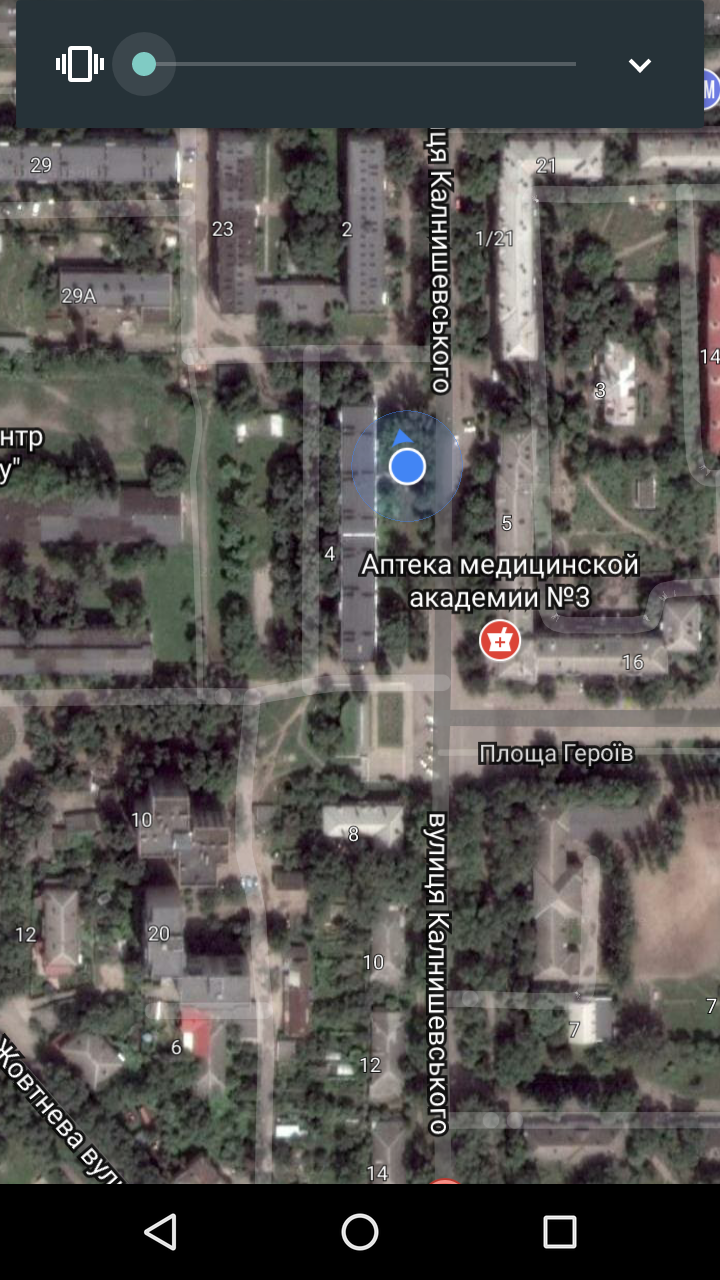Expand the volume panel with the chevron
Screen dimensions: 720x1280
[640, 65]
